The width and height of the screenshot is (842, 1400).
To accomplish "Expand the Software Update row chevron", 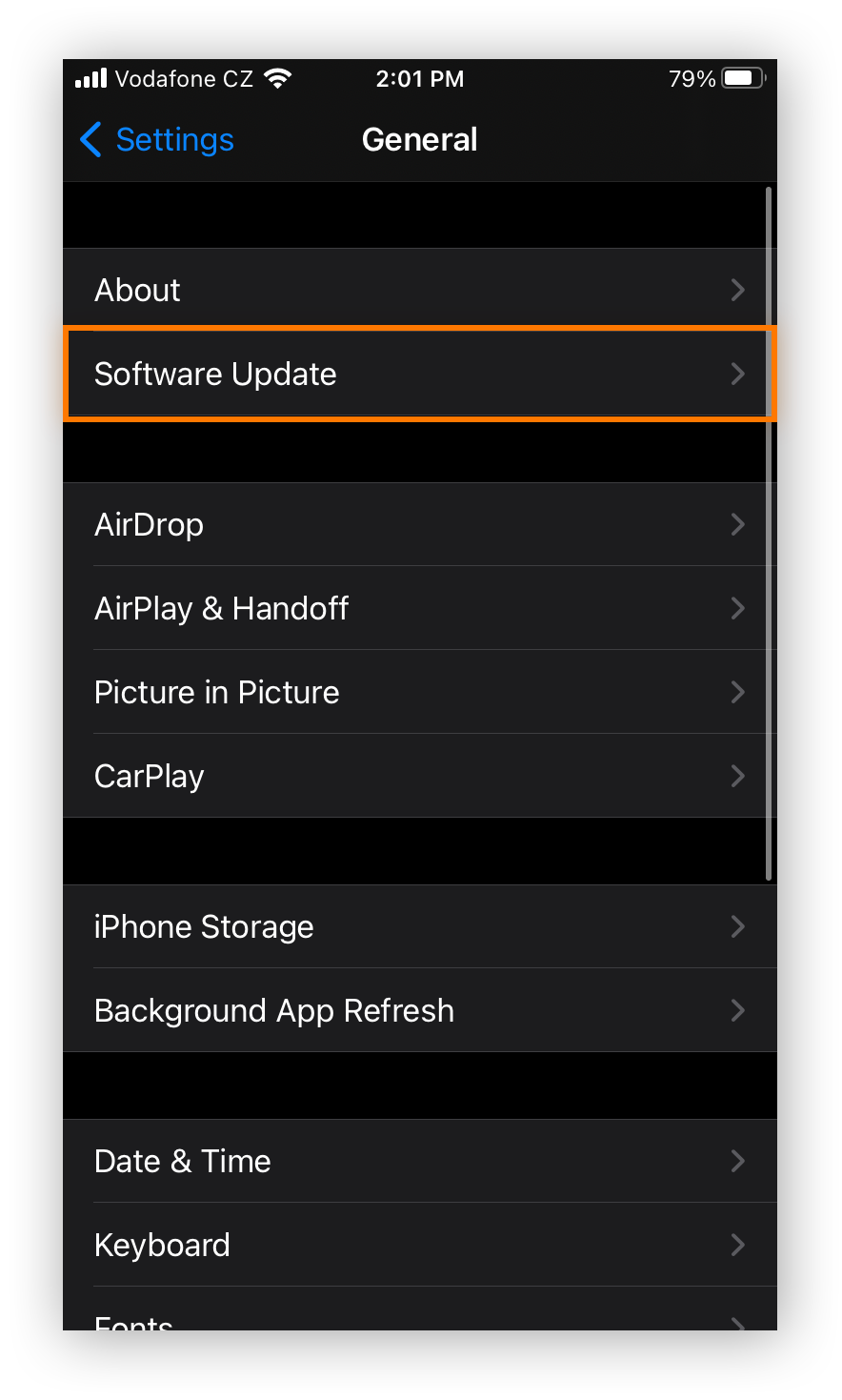I will [738, 374].
